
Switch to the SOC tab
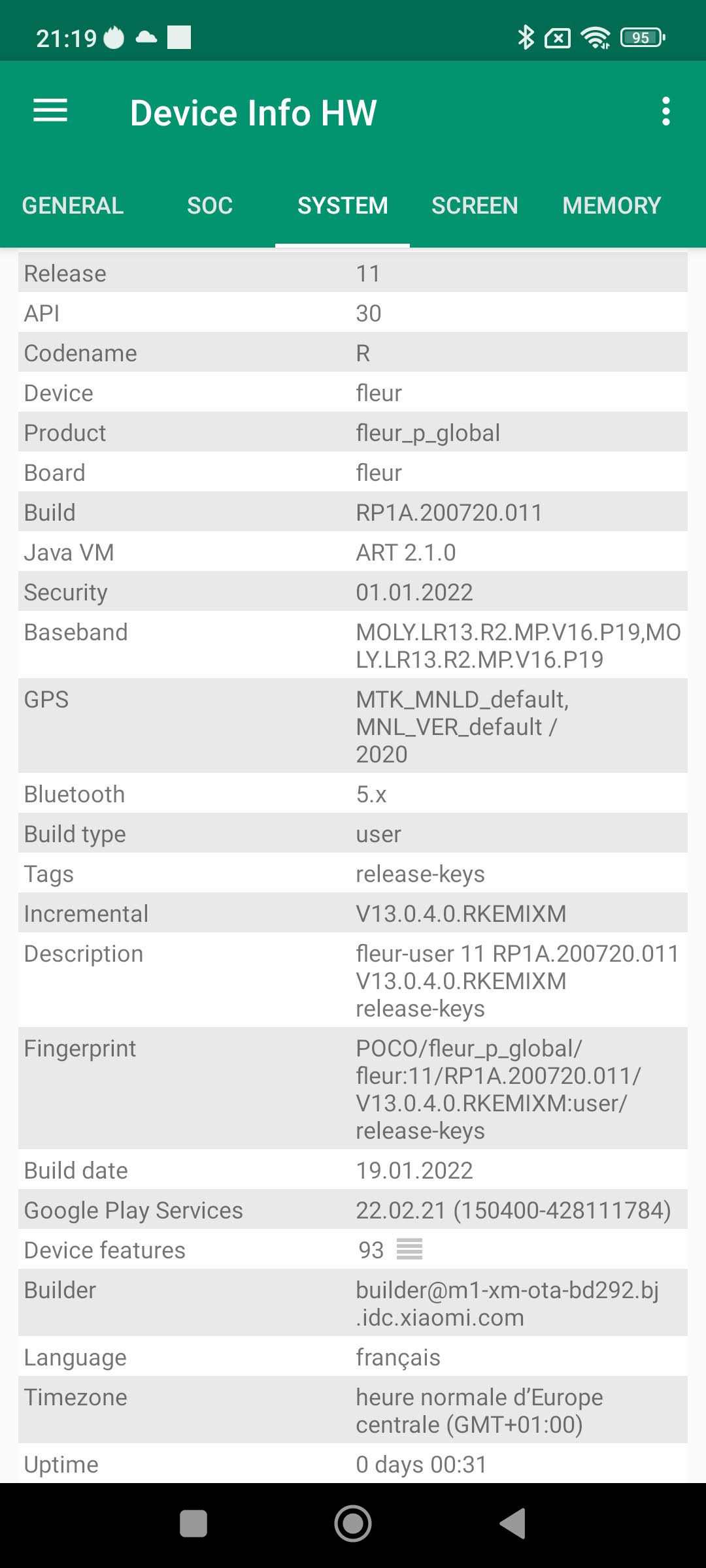point(210,206)
